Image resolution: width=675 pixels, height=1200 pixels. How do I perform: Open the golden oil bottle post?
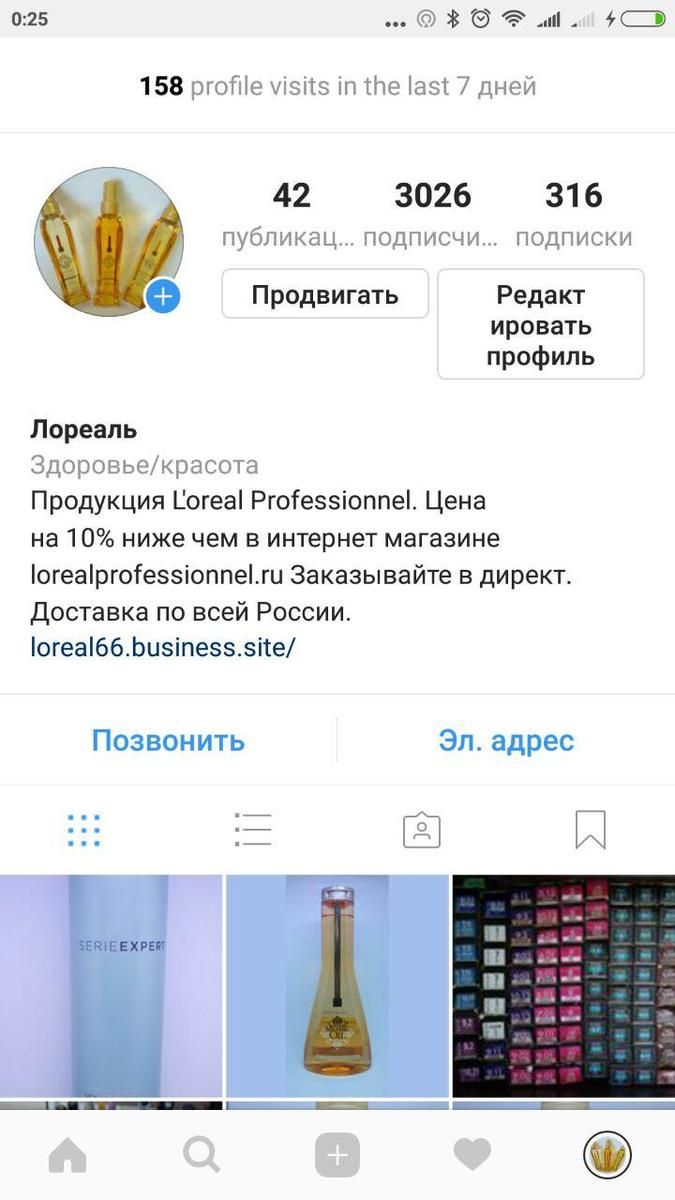click(337, 985)
